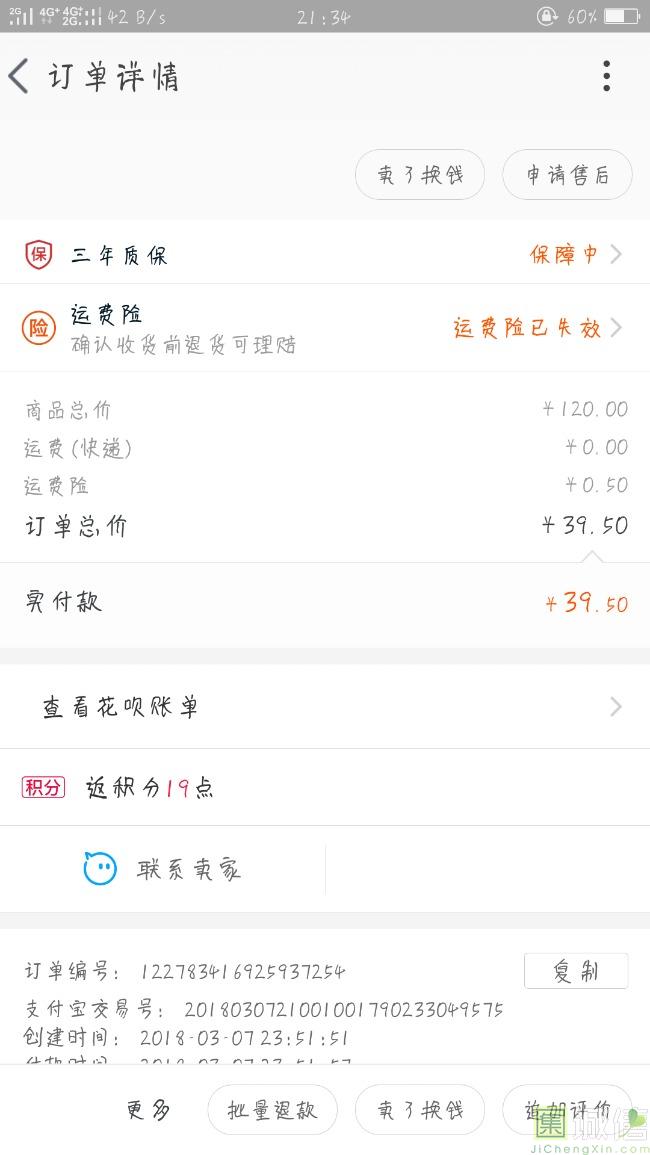
Task: Tap the bottom 卖了换钱 button
Action: (x=420, y=1110)
